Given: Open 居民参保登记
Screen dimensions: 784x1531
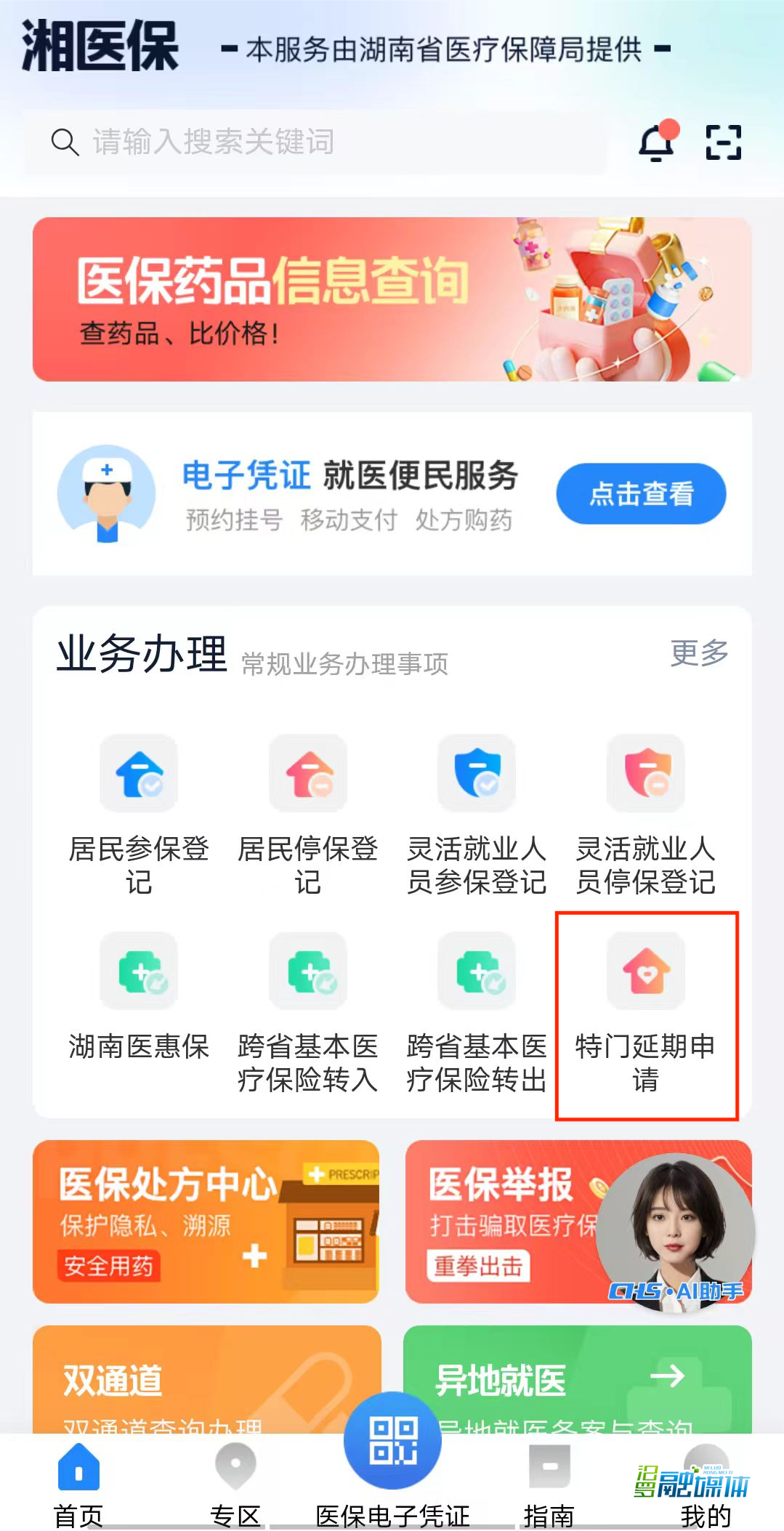Looking at the screenshot, I should tap(139, 814).
